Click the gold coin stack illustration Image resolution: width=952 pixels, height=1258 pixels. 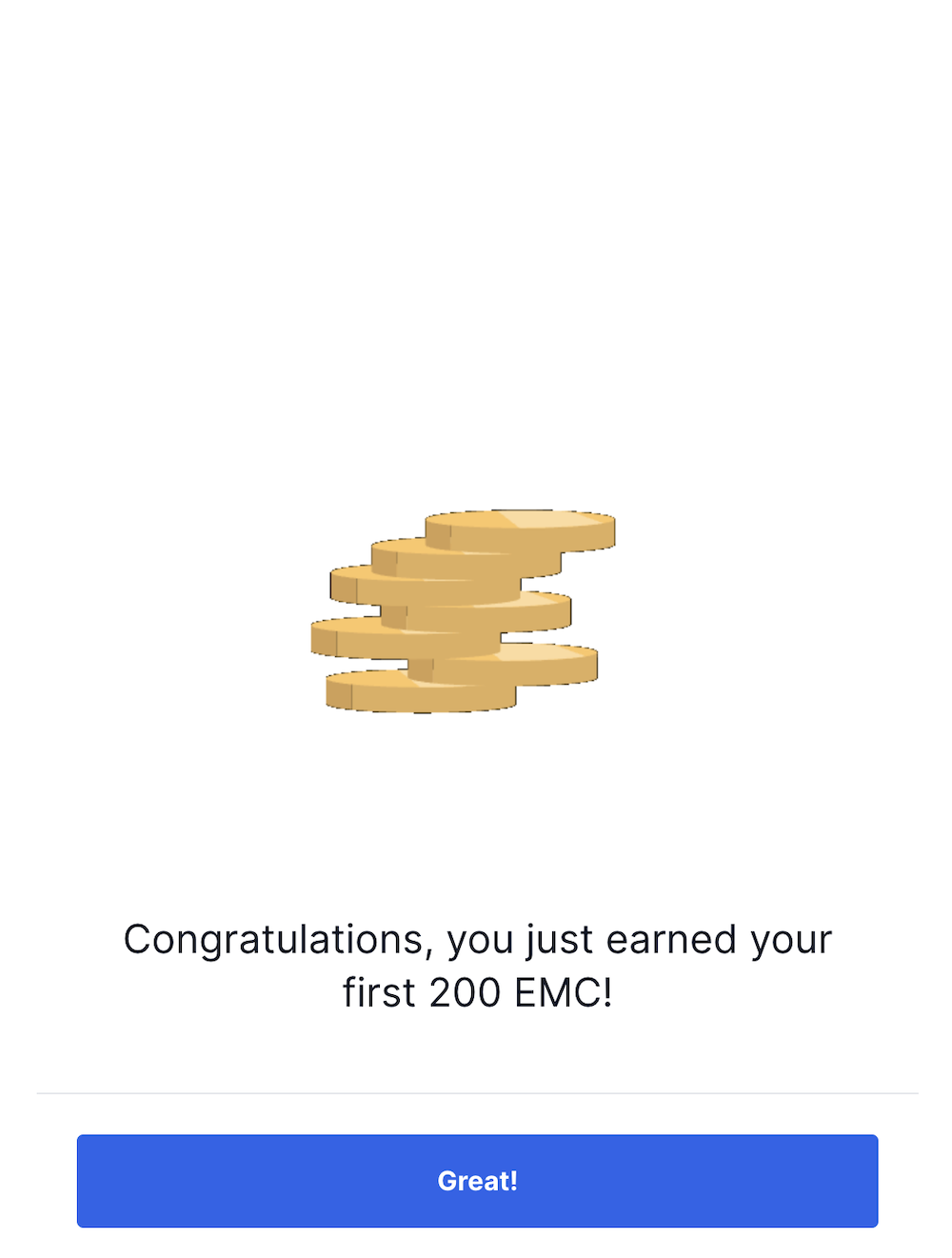tap(462, 609)
